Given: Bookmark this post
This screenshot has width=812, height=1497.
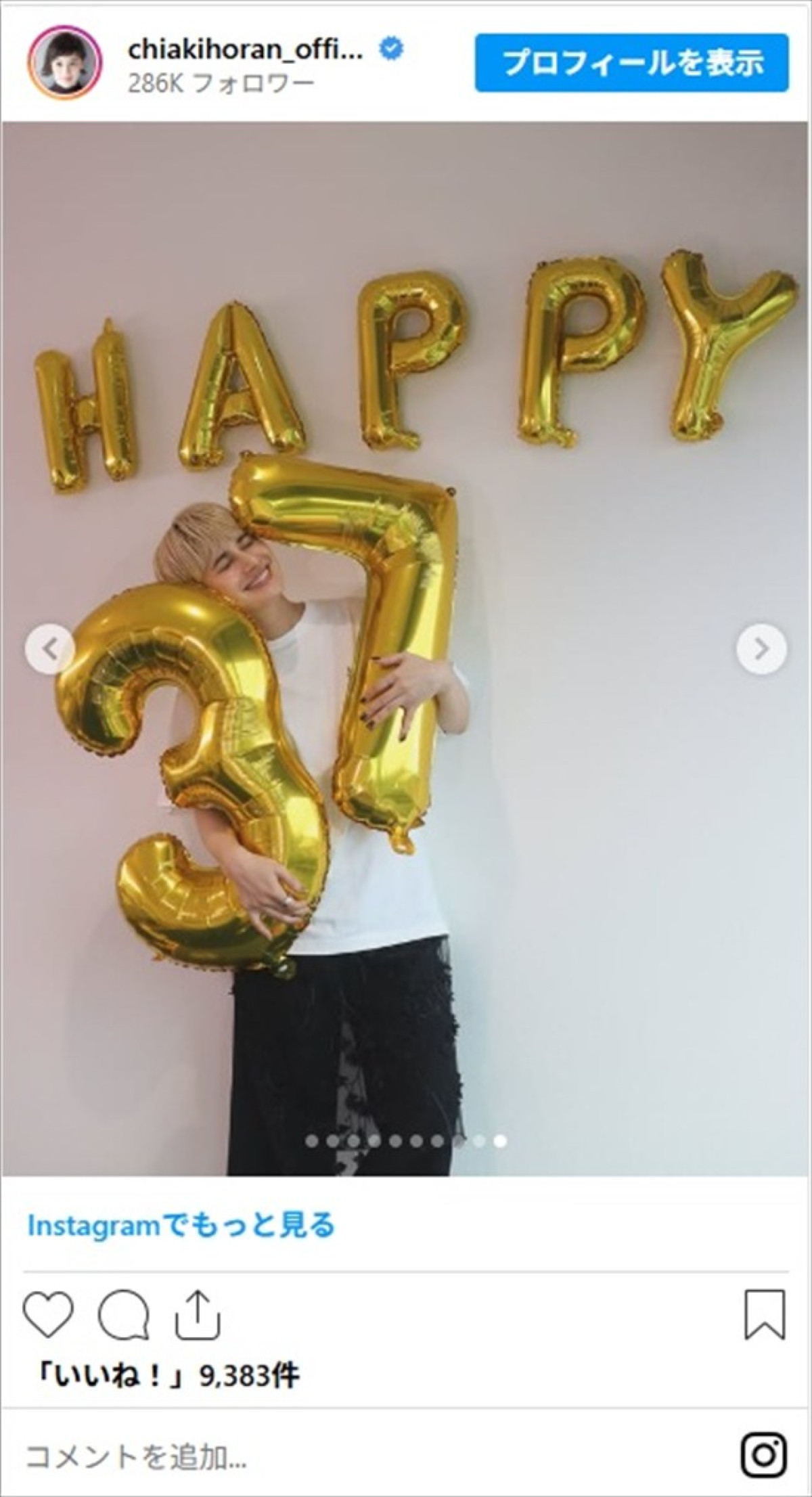Looking at the screenshot, I should 765,1314.
